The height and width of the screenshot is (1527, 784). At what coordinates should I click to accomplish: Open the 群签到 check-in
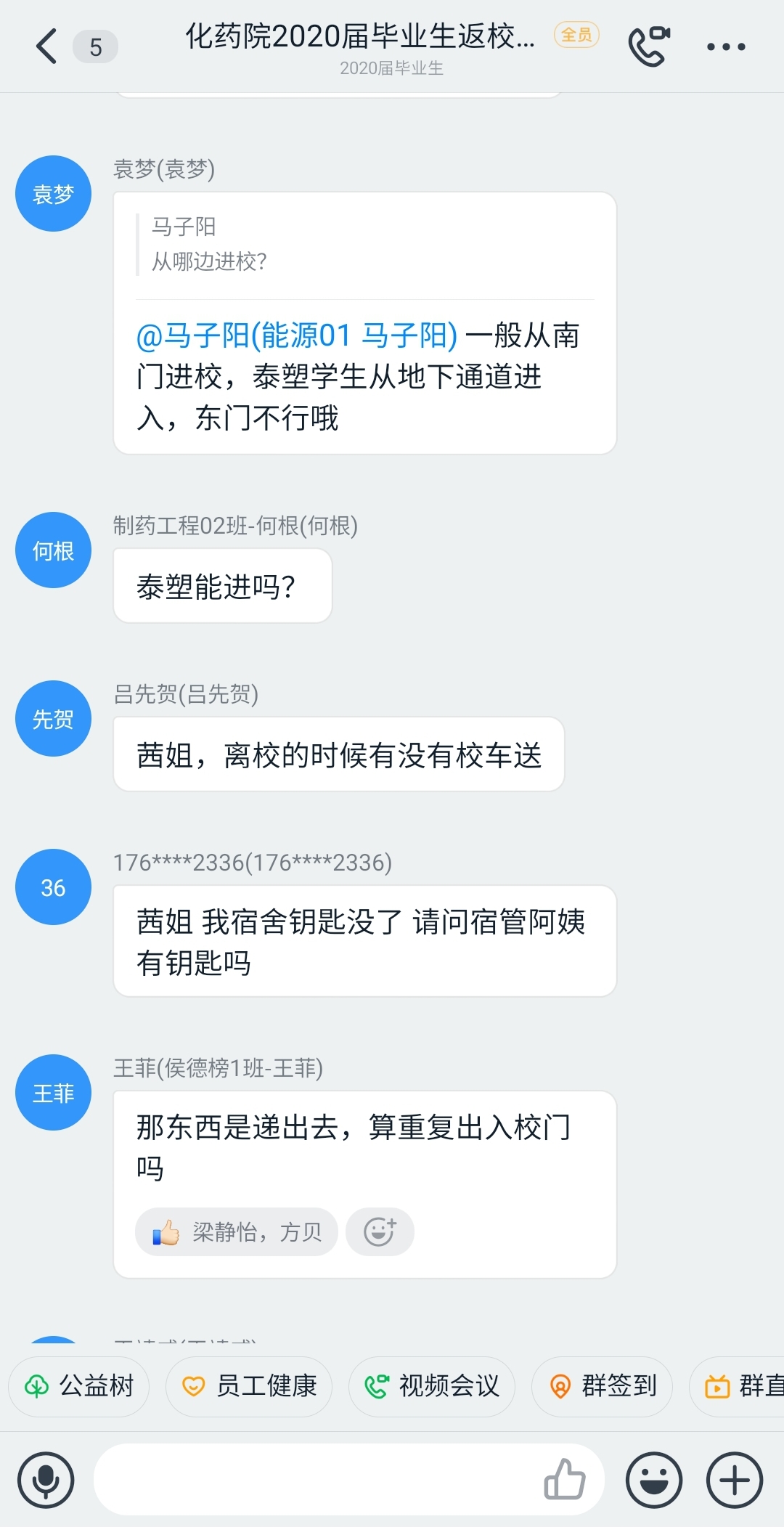[x=602, y=1386]
